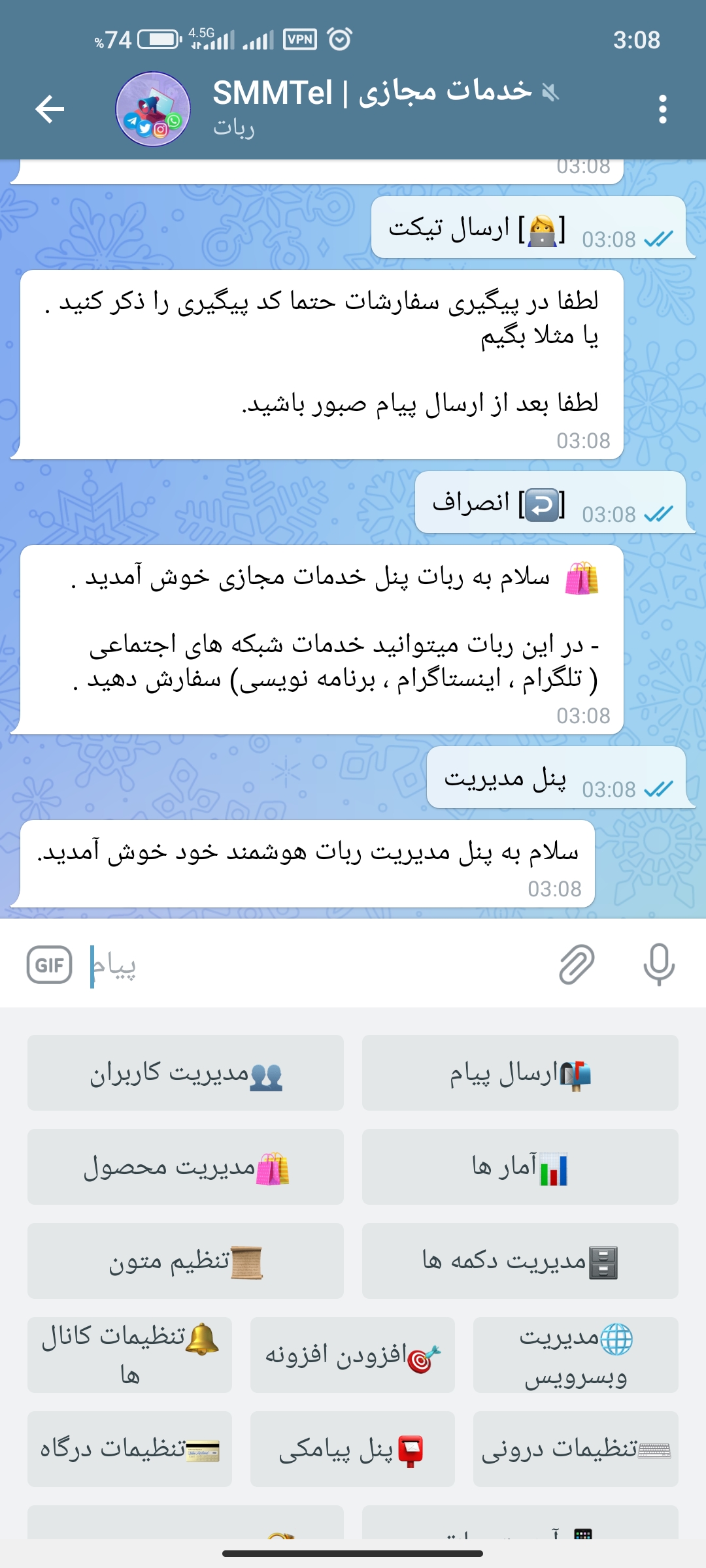Open تنظیمات کانال ها
The image size is (706, 1568).
click(x=129, y=1355)
